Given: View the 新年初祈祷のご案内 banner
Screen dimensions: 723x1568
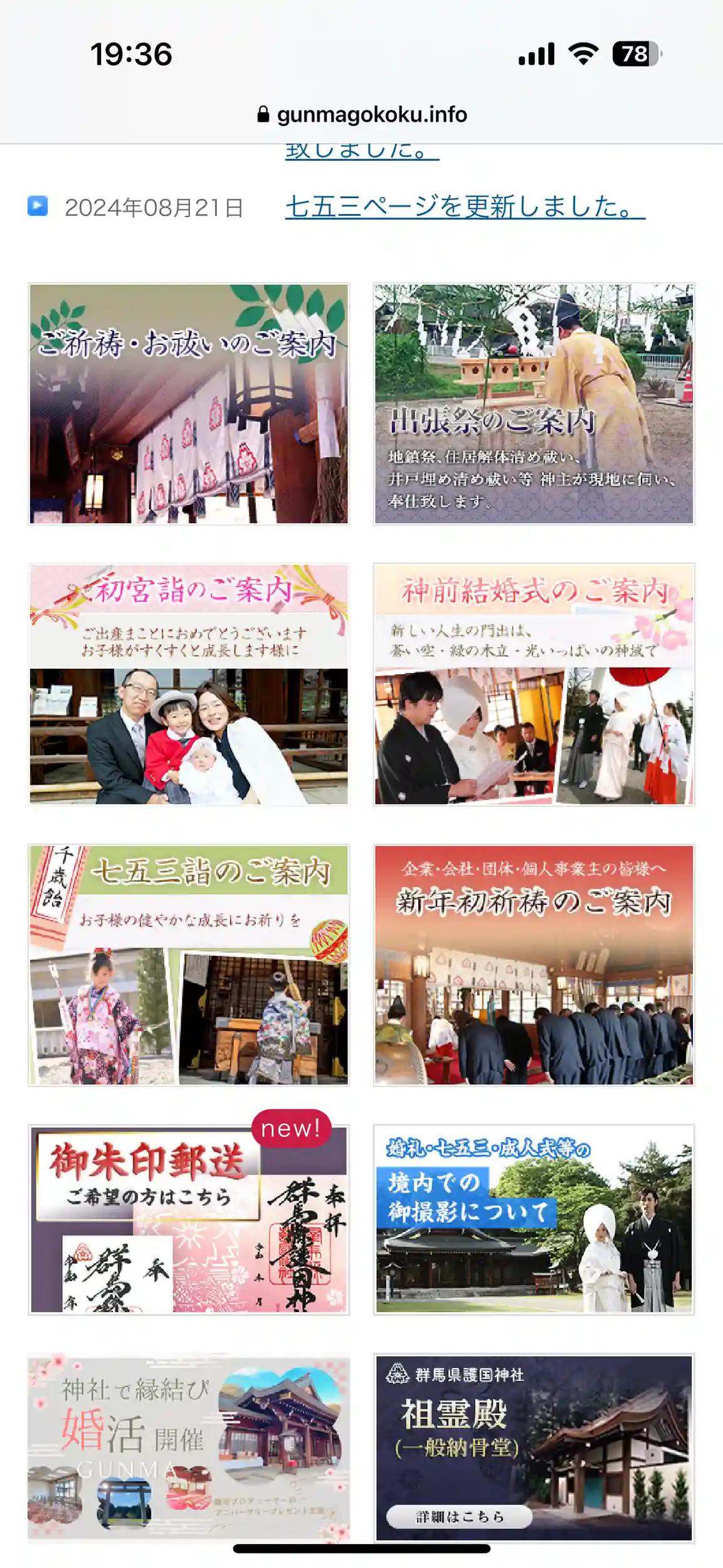Looking at the screenshot, I should pyautogui.click(x=534, y=965).
